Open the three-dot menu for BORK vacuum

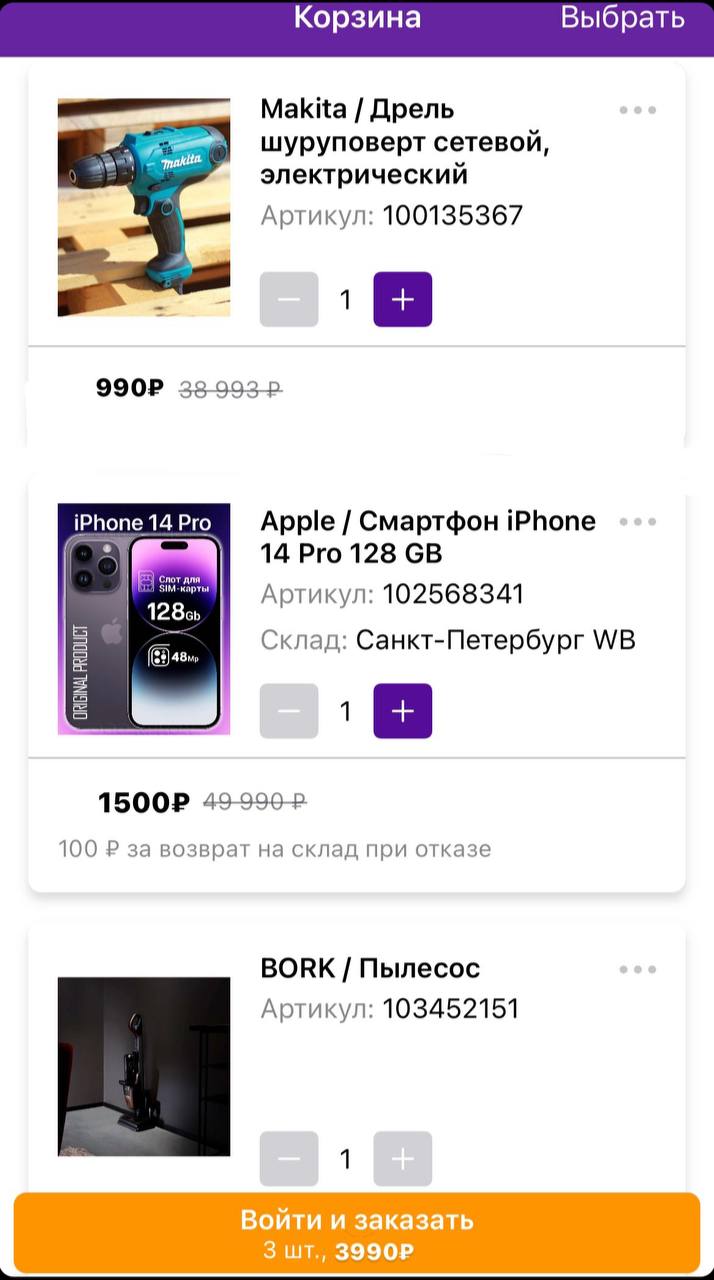click(637, 970)
